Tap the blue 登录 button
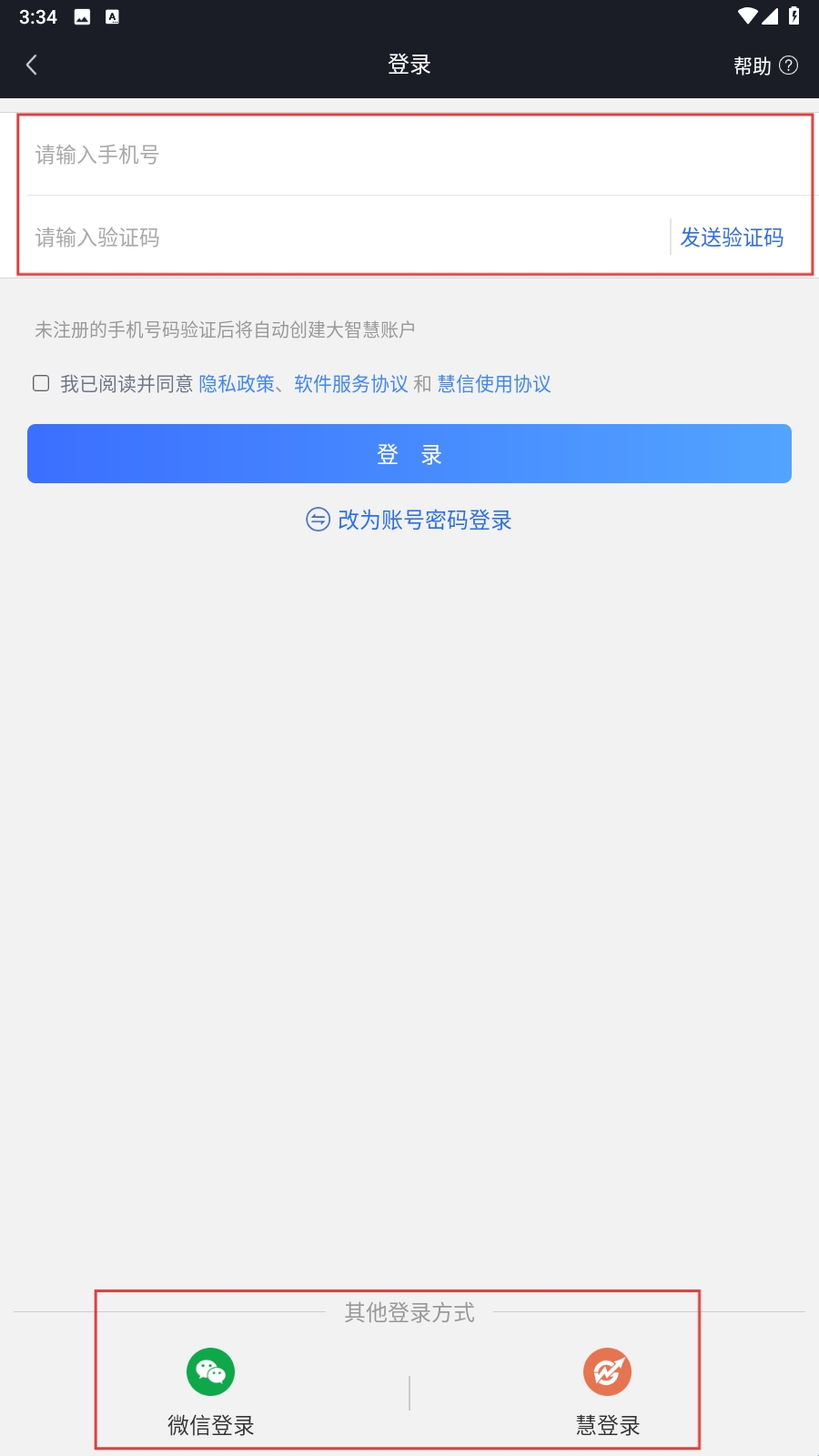 click(409, 453)
